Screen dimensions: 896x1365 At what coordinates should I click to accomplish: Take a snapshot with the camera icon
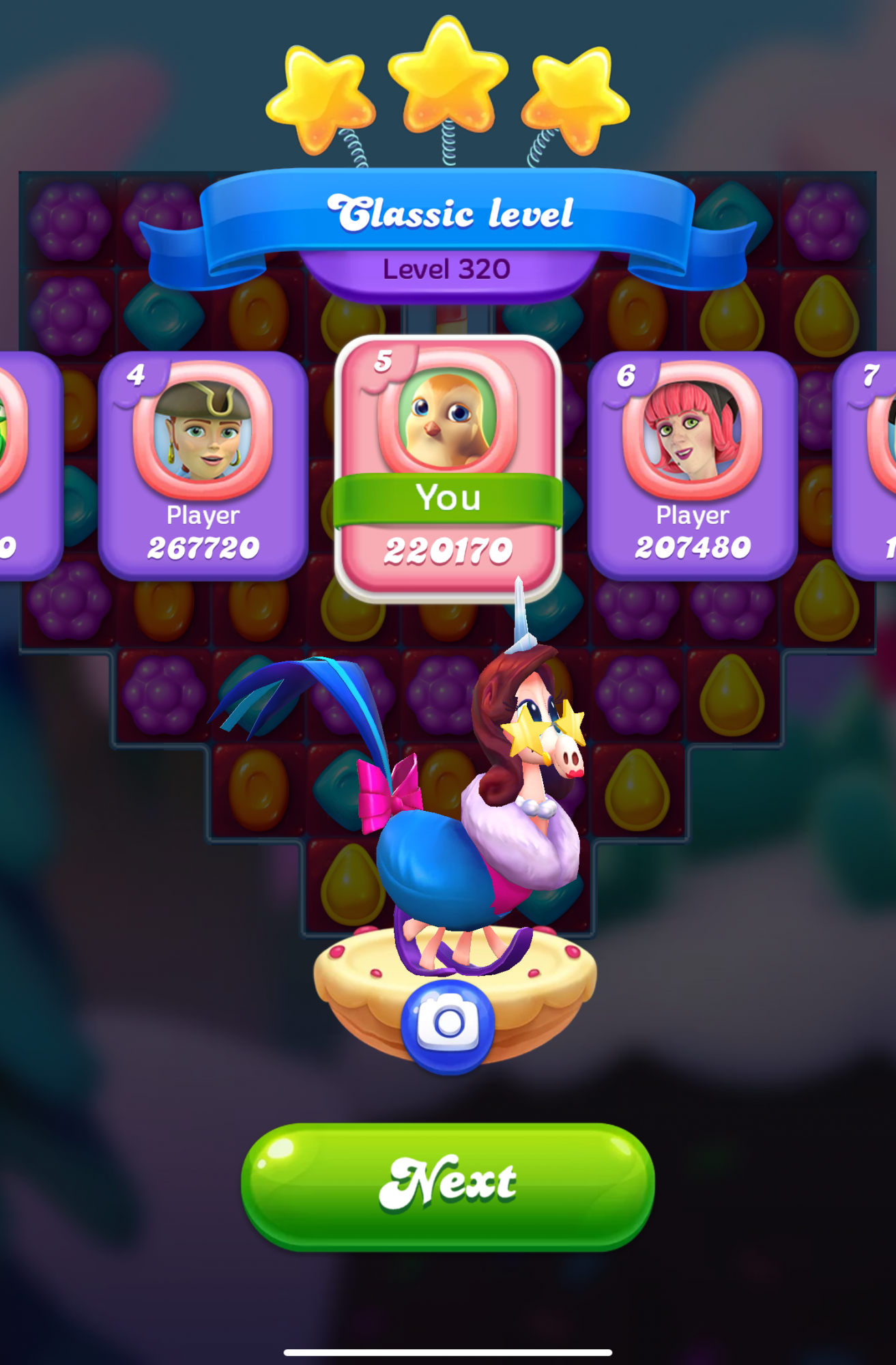click(x=448, y=1025)
